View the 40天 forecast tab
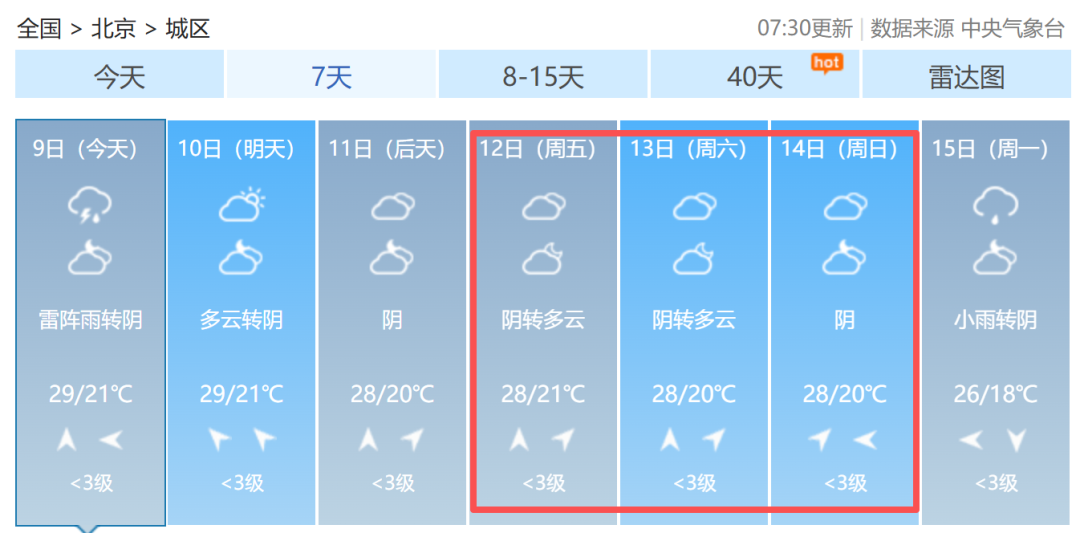 click(x=755, y=76)
